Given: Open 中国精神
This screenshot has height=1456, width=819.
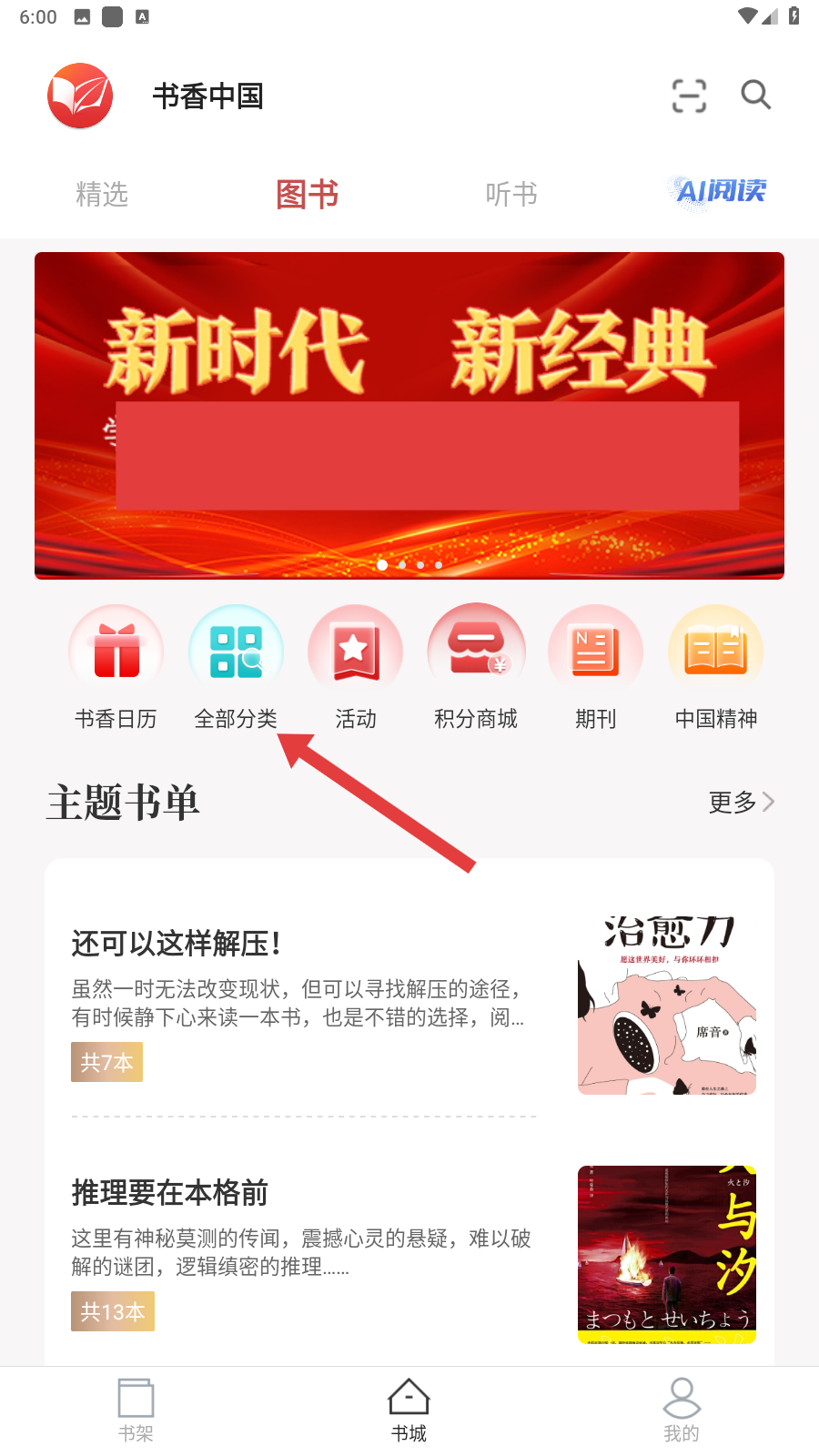Looking at the screenshot, I should pos(716,667).
